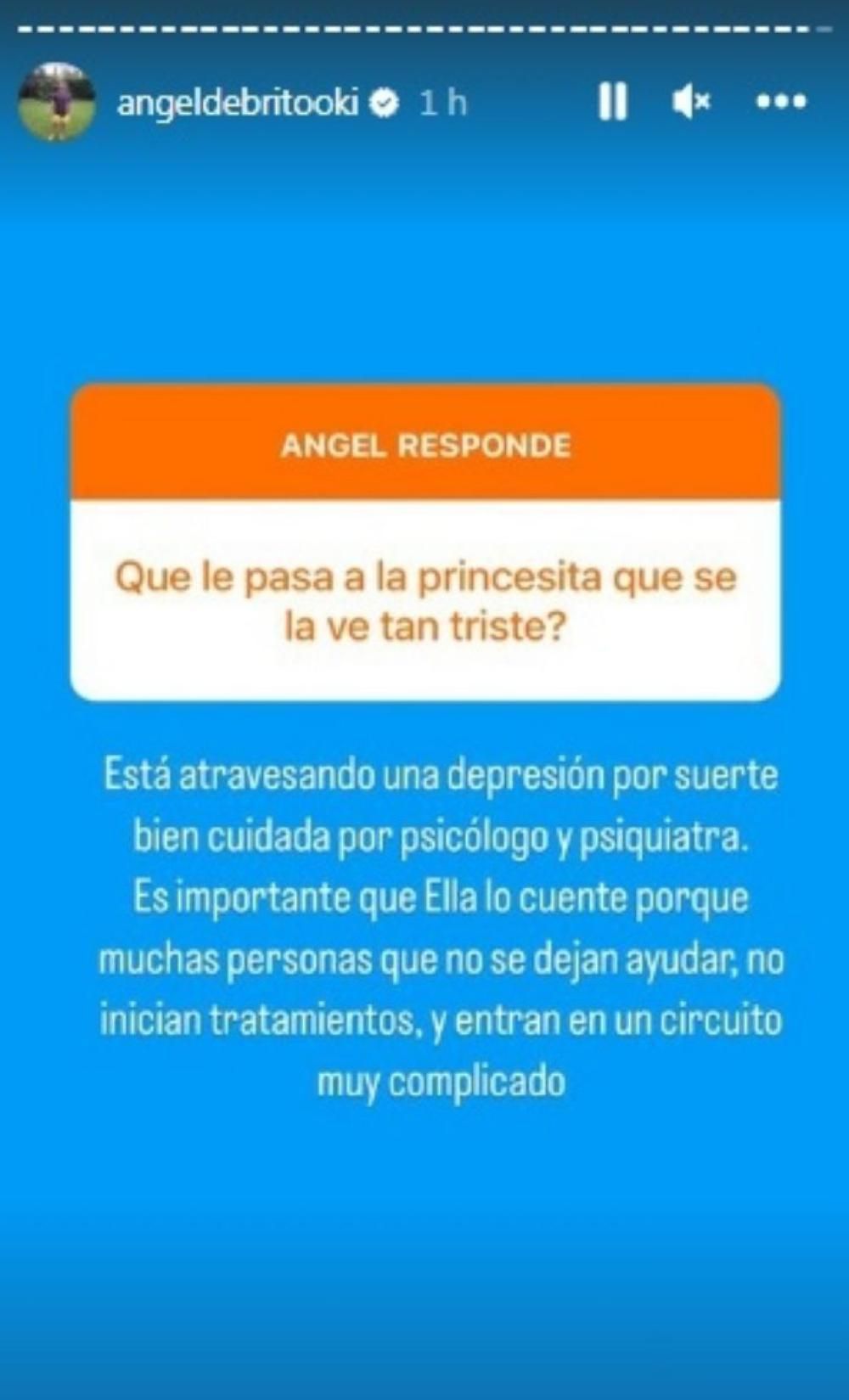This screenshot has width=849, height=1400.
Task: Pause the story playback
Action: (612, 102)
